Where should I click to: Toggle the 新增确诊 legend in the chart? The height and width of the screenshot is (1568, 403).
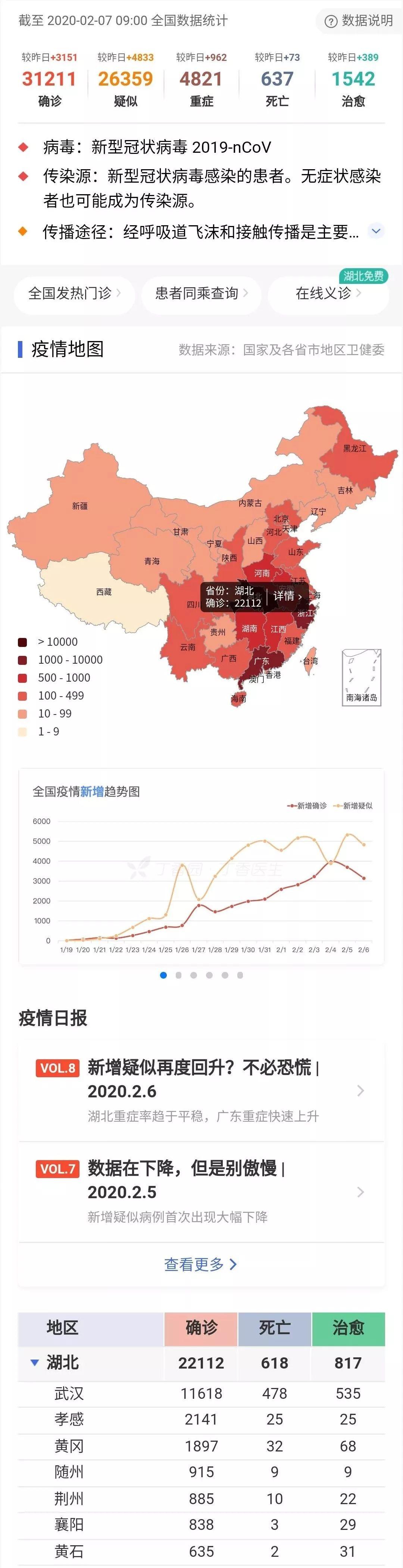(307, 806)
